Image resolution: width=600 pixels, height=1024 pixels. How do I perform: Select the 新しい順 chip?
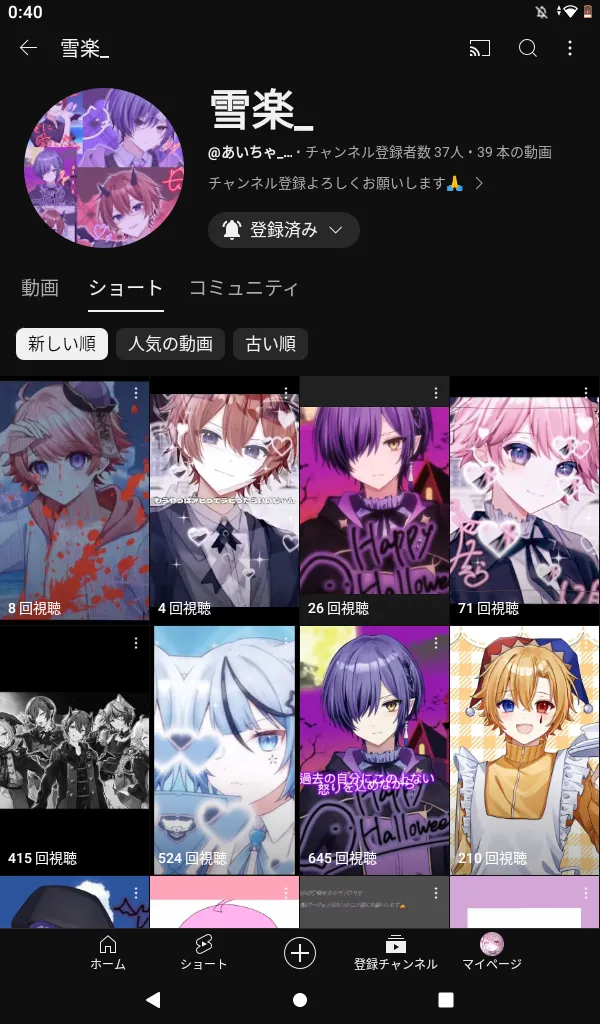pyautogui.click(x=62, y=344)
